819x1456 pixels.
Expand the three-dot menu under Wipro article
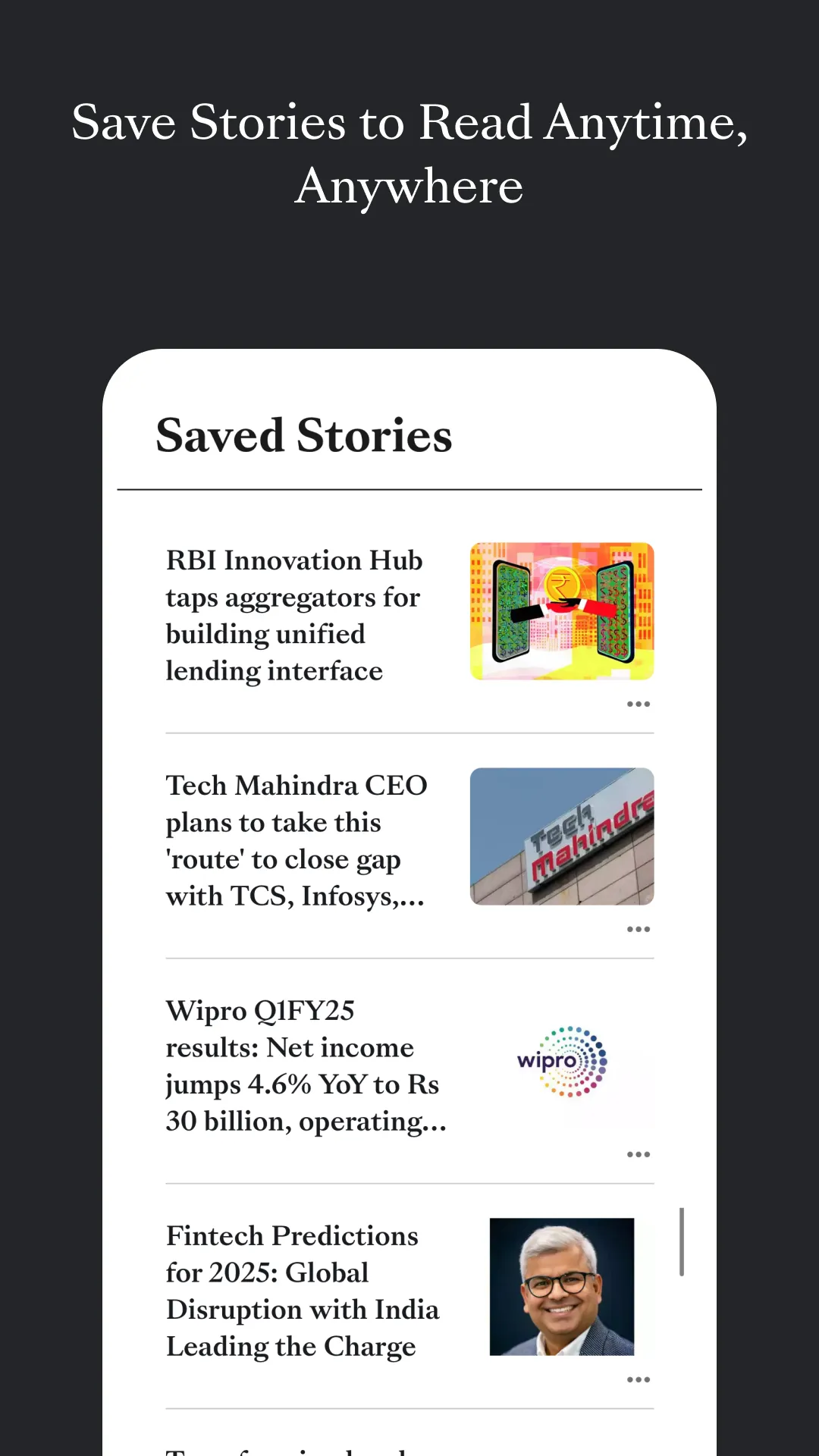[639, 1153]
